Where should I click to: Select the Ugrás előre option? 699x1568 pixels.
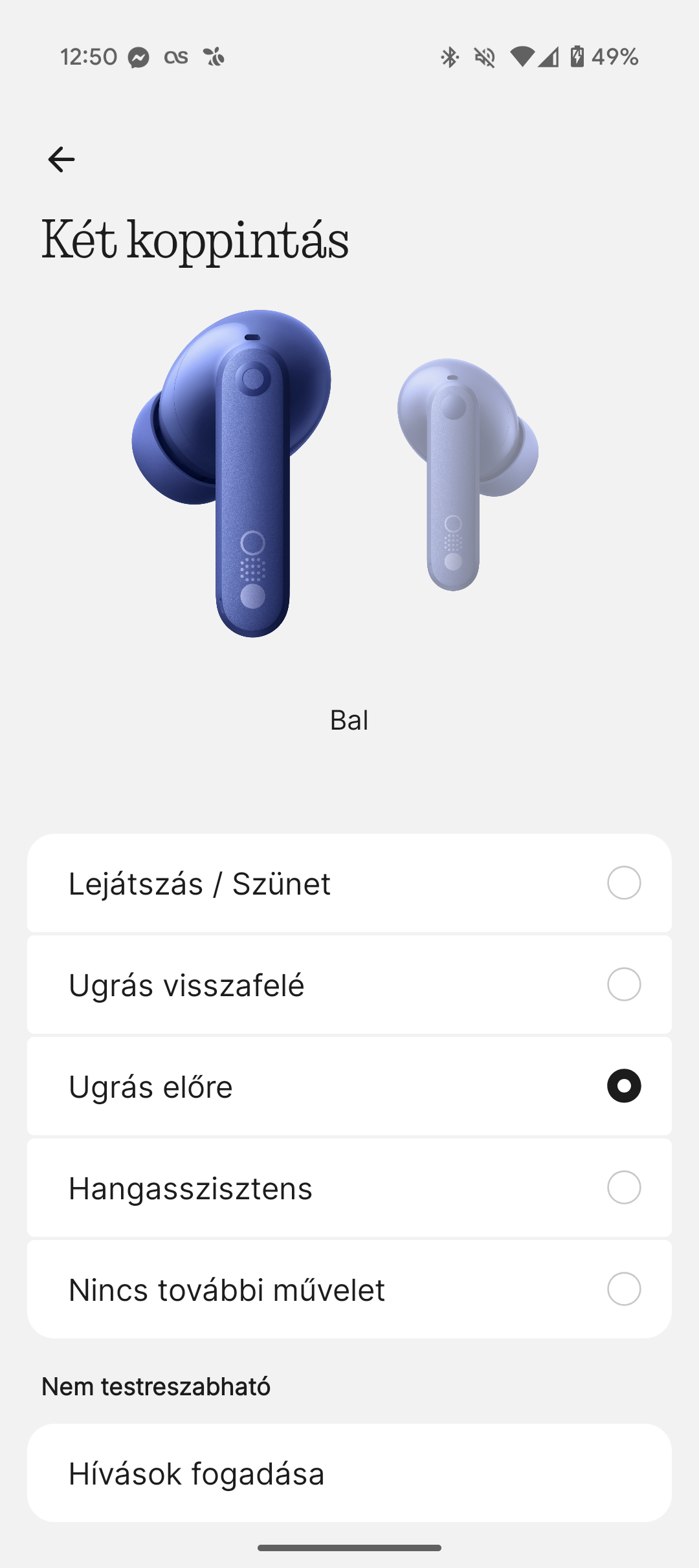pos(349,1086)
